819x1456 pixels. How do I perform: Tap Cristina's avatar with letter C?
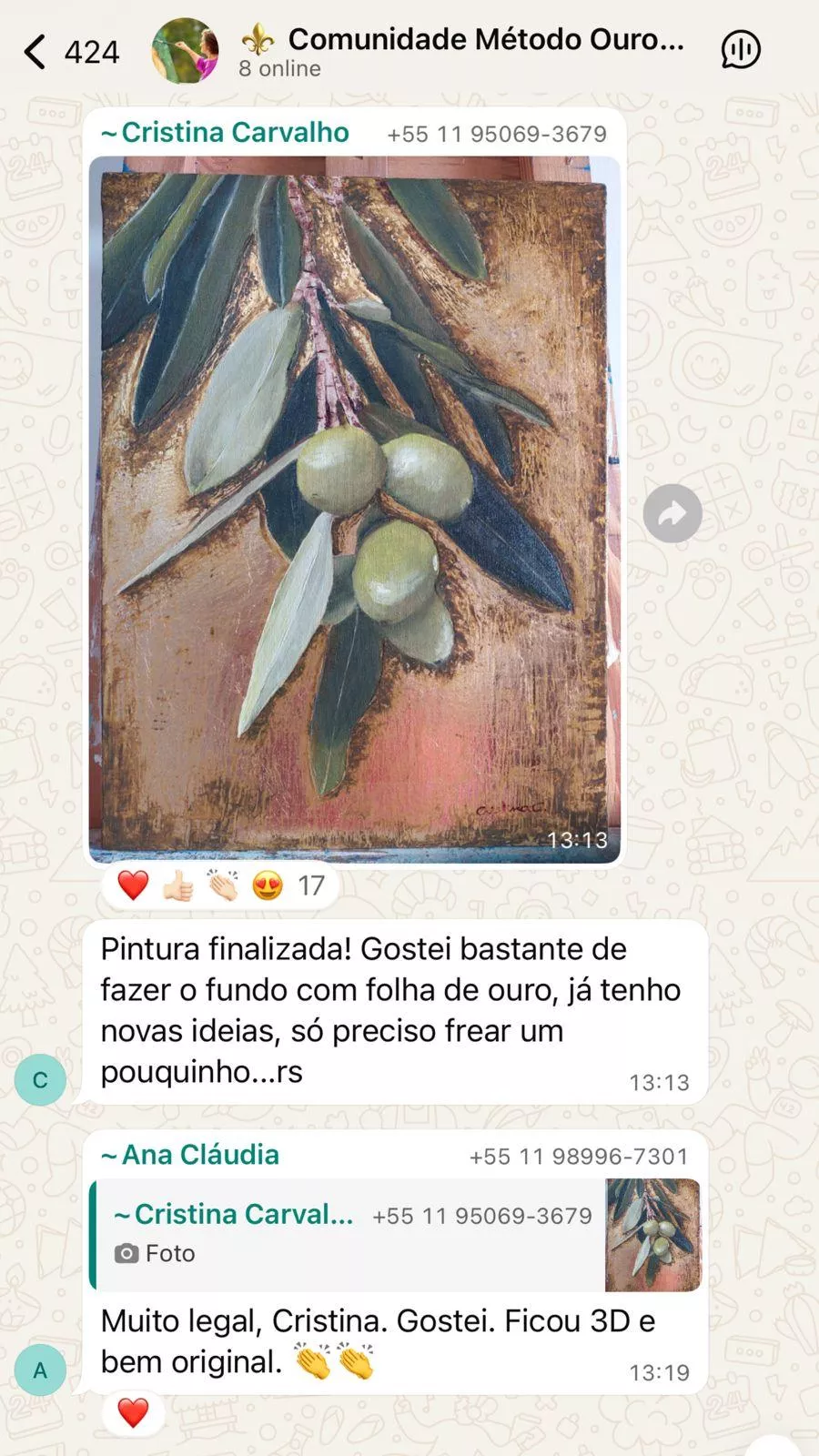[x=40, y=1080]
